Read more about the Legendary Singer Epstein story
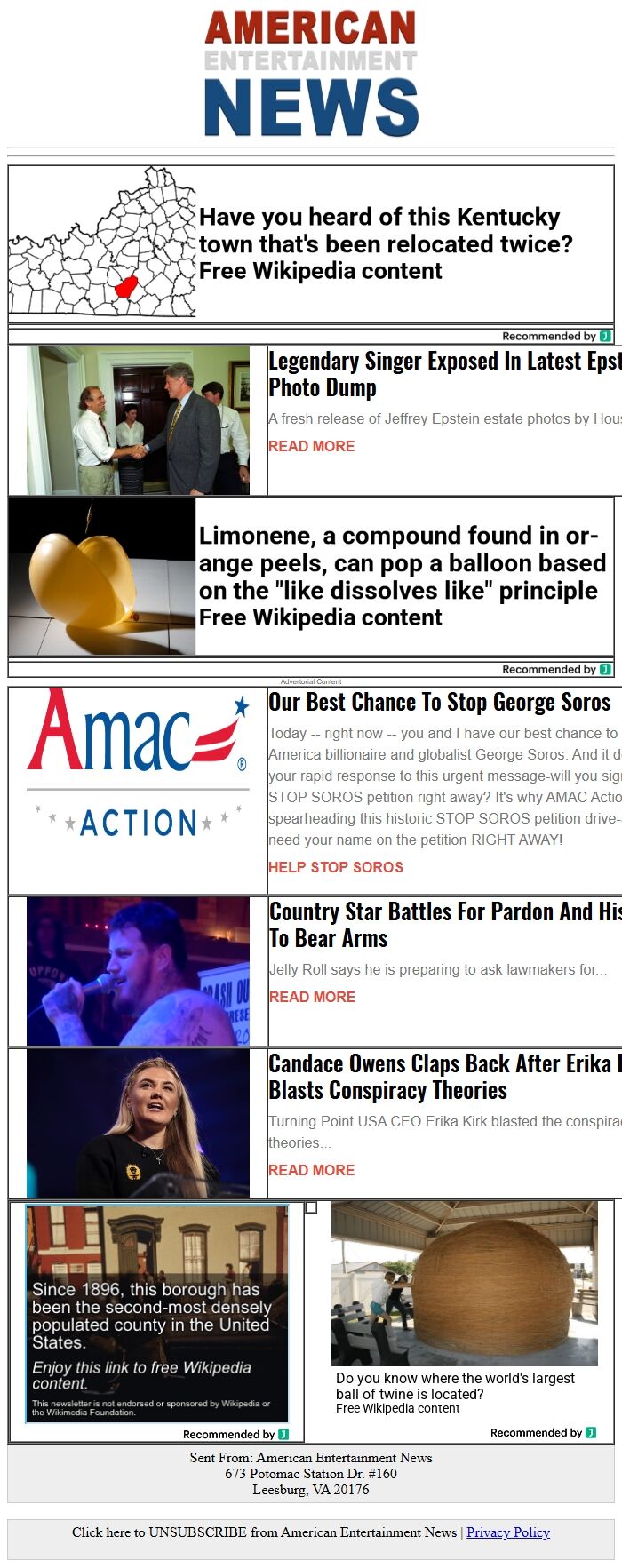622x1568 pixels. coord(311,446)
